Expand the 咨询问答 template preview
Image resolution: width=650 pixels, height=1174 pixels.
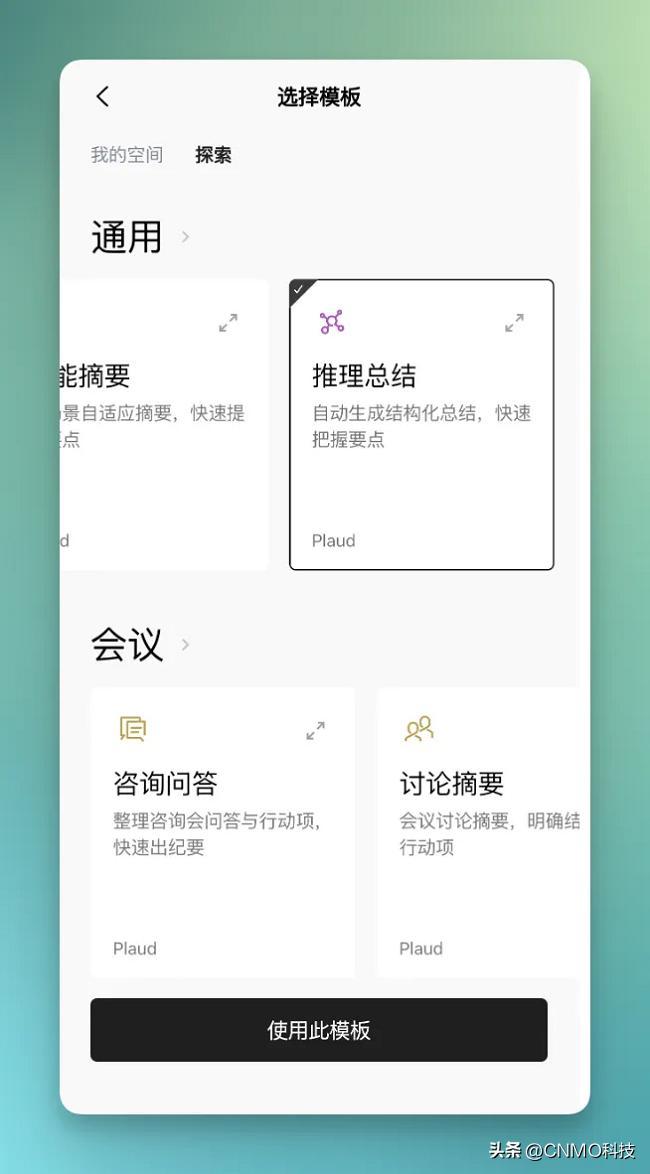point(315,731)
